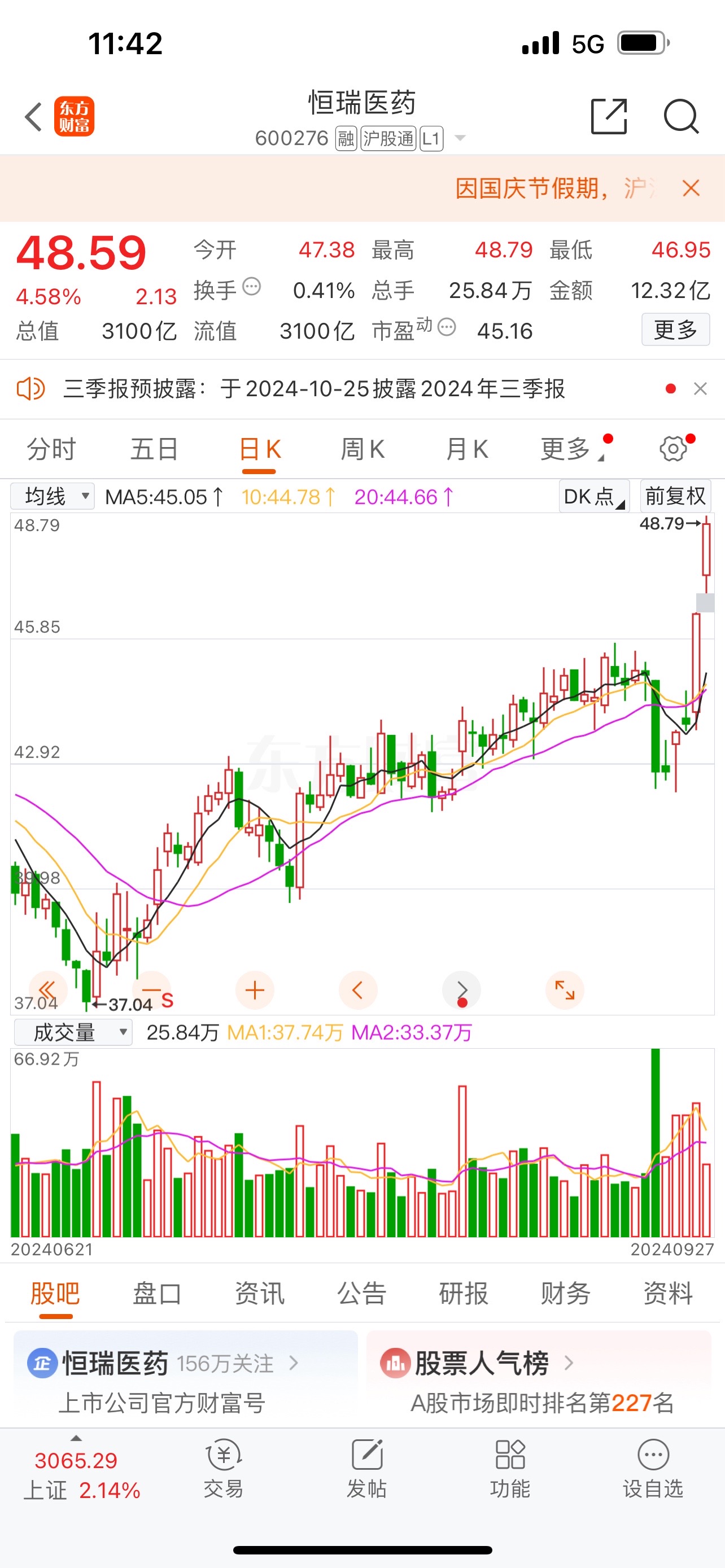Expand the 成交量 indicator dropdown
The height and width of the screenshot is (1568, 725).
73,1032
